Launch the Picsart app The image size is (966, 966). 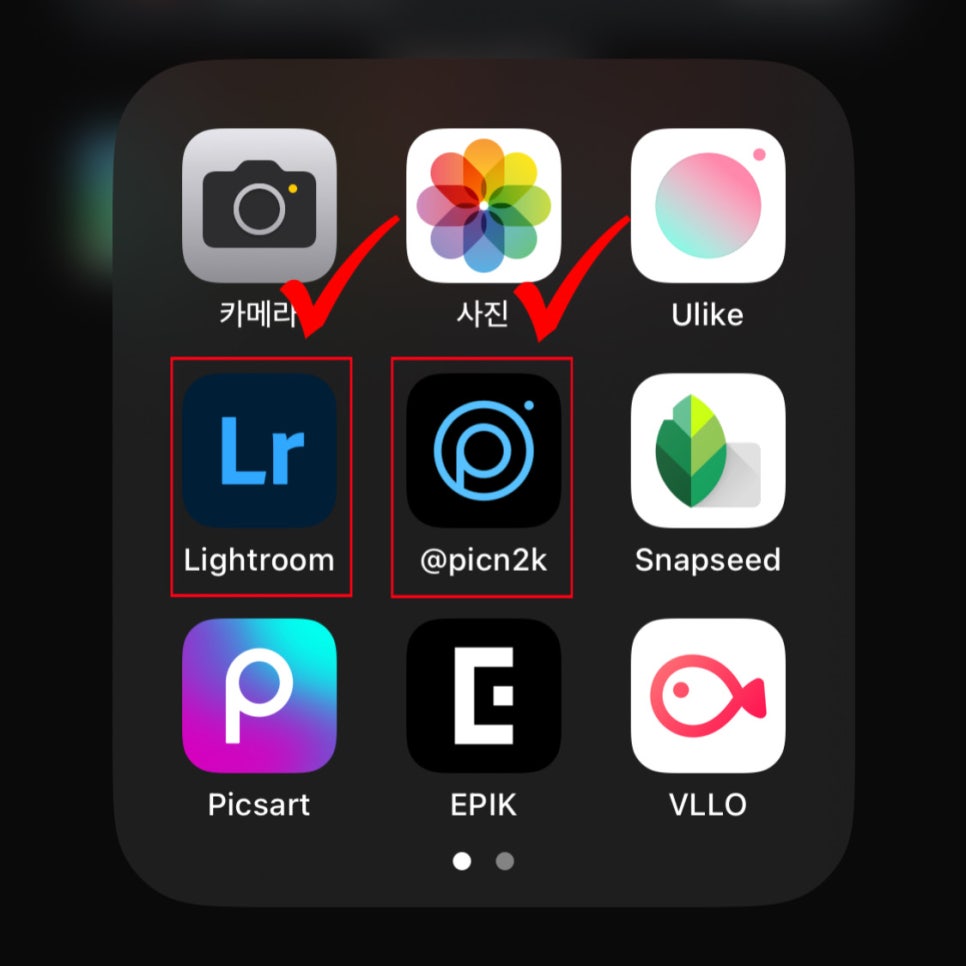(259, 696)
